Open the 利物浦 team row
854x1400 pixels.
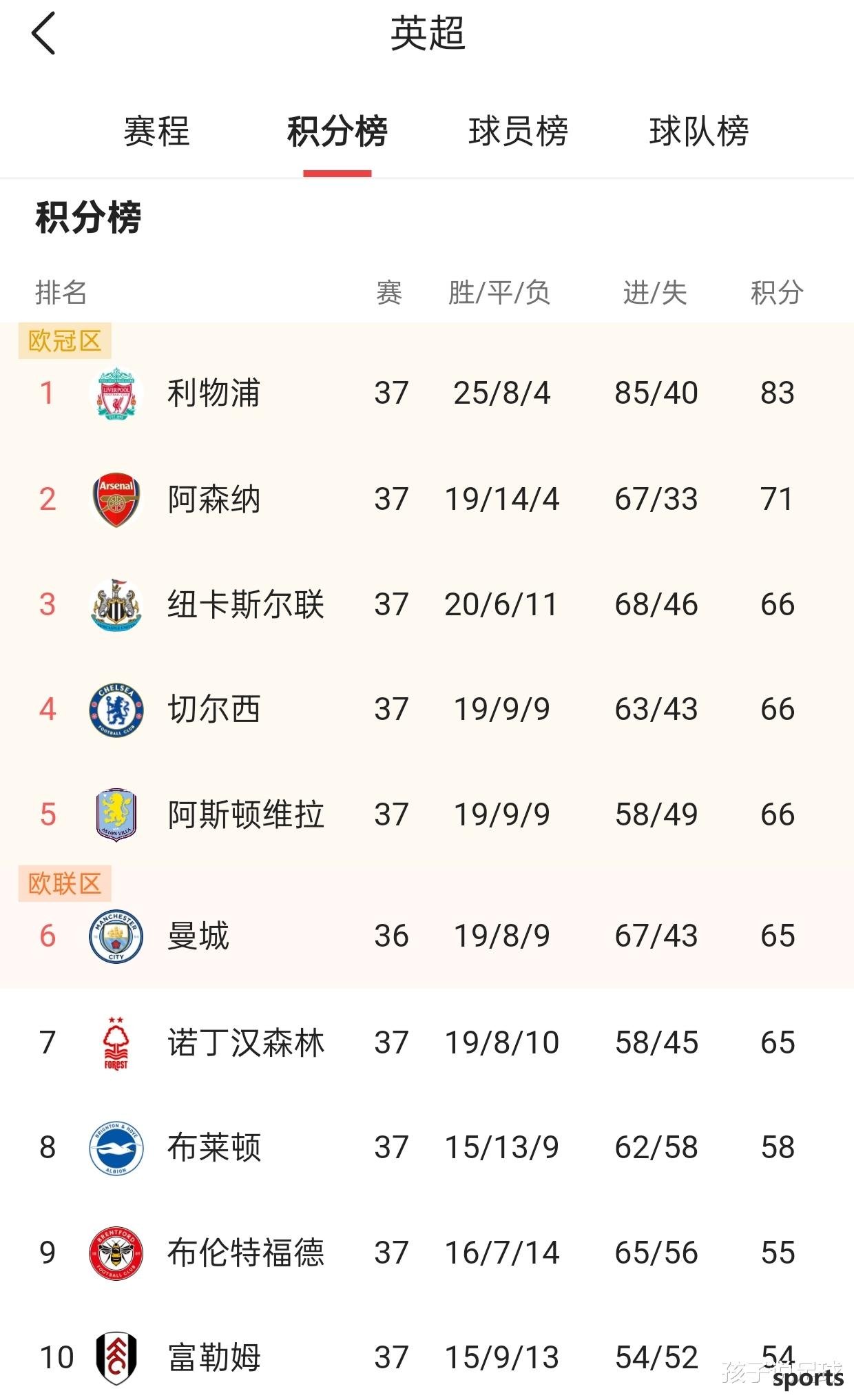[x=427, y=393]
